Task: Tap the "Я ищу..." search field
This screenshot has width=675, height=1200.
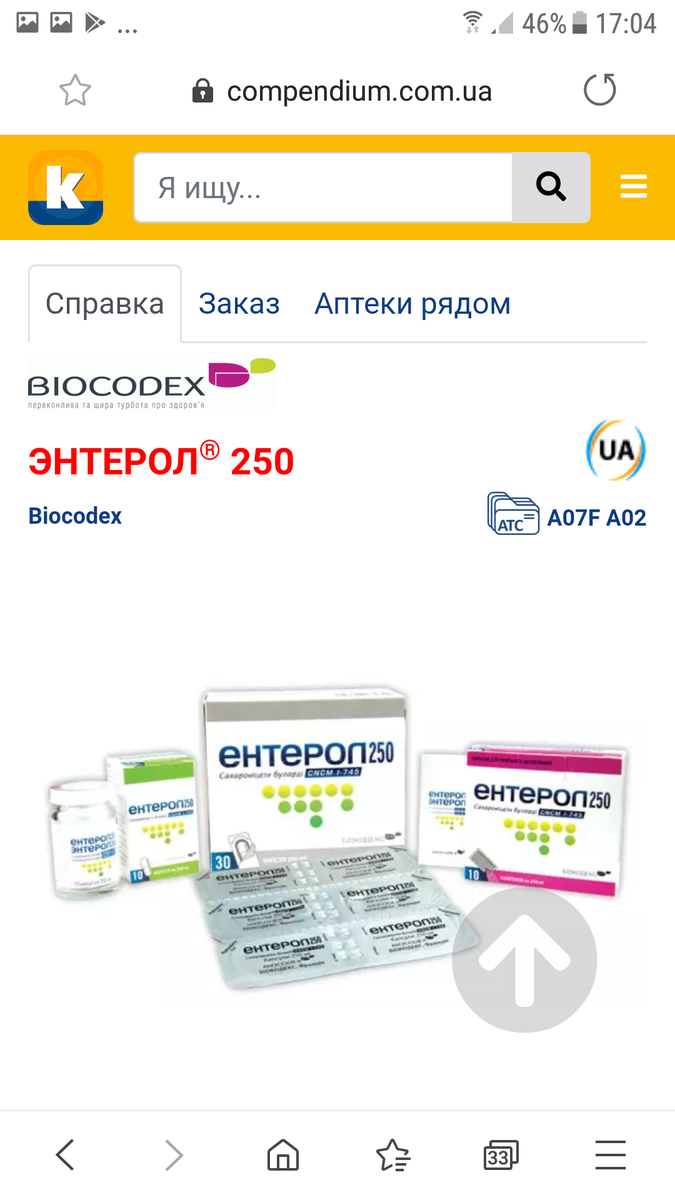Action: 323,187
